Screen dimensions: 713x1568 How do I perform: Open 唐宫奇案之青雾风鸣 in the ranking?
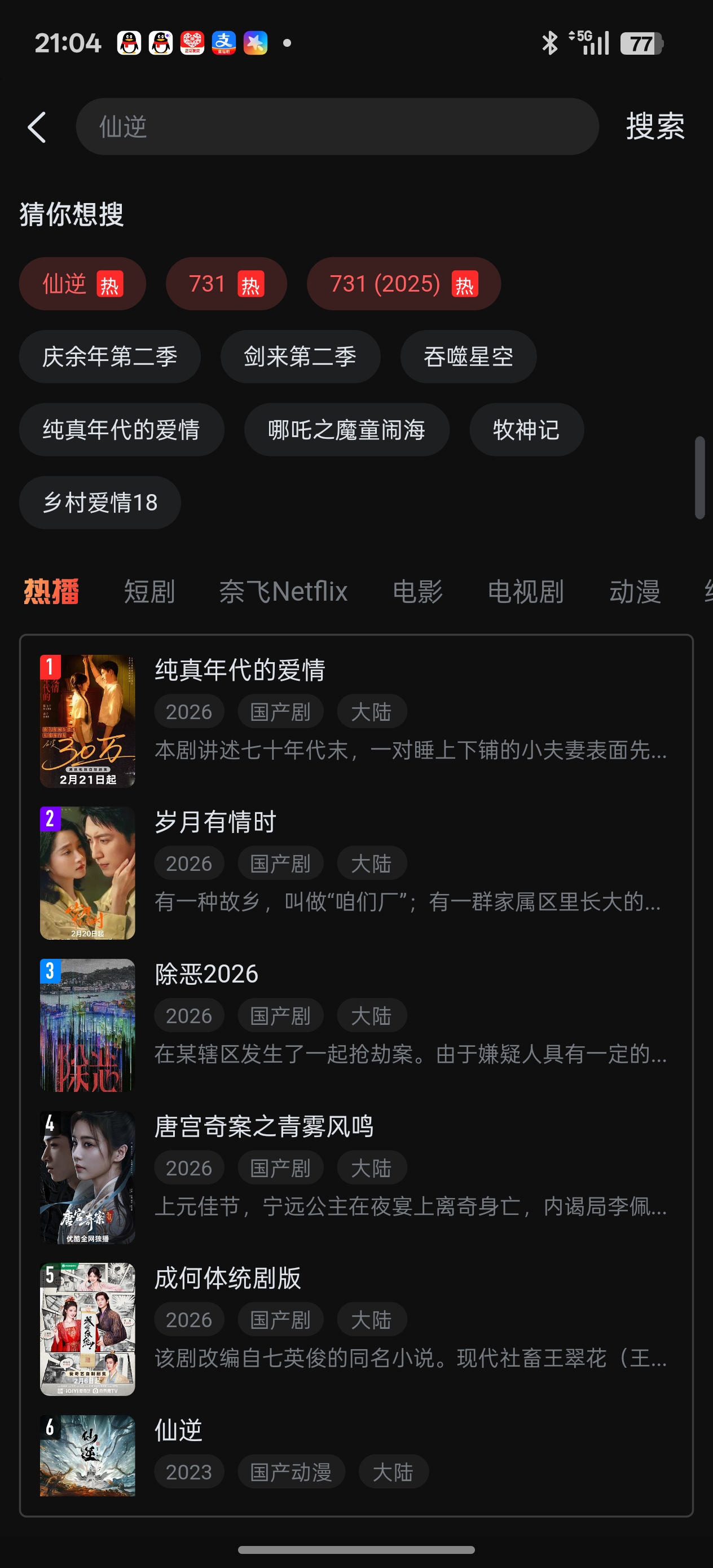tap(263, 1127)
